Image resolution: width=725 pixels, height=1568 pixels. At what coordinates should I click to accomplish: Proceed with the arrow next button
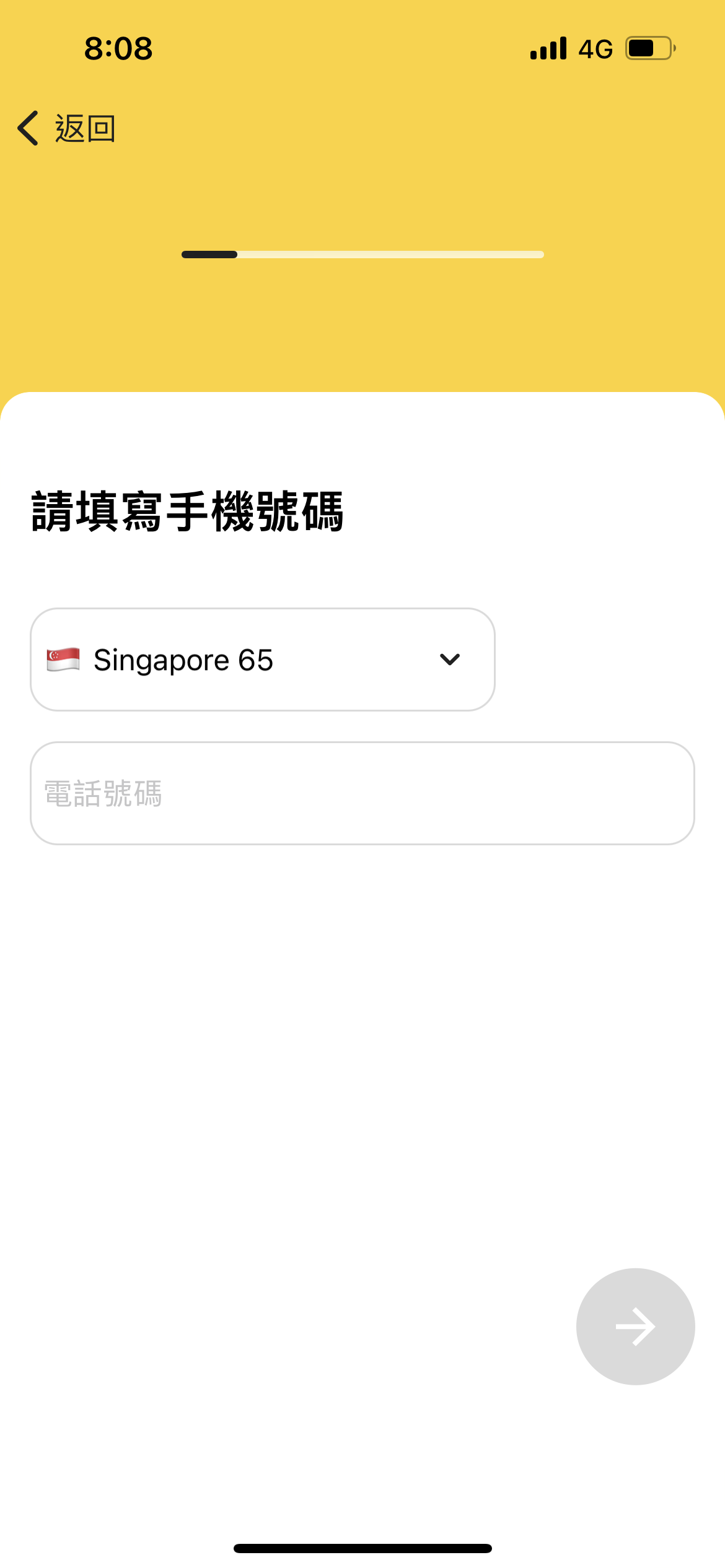635,1326
